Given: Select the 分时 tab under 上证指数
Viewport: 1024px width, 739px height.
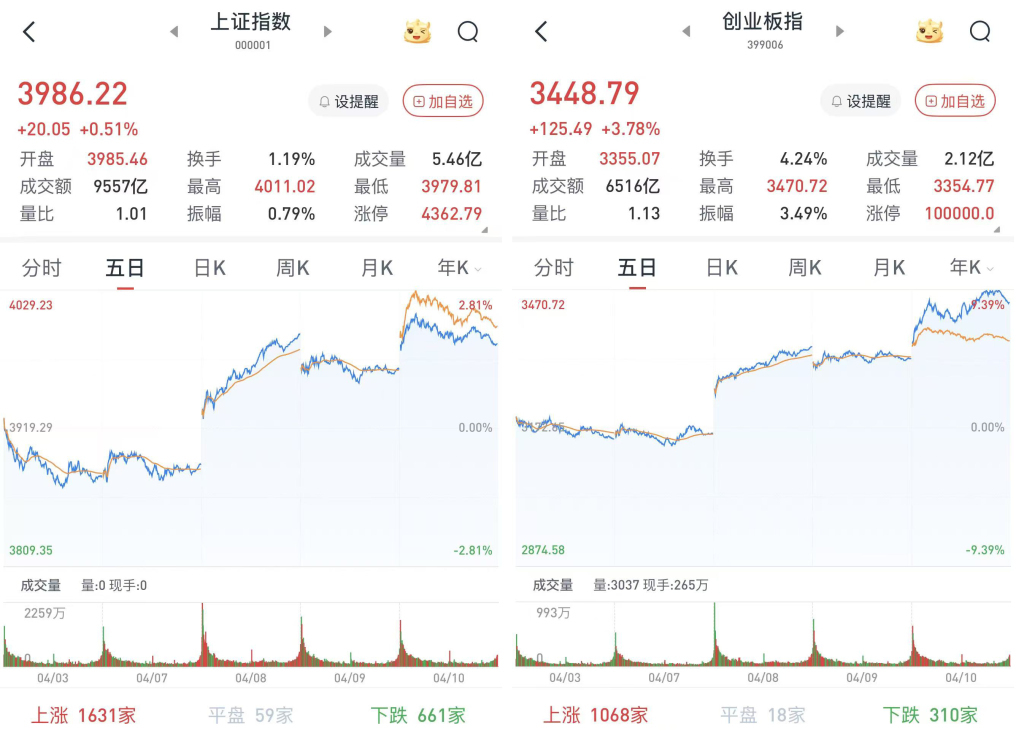Looking at the screenshot, I should point(41,268).
